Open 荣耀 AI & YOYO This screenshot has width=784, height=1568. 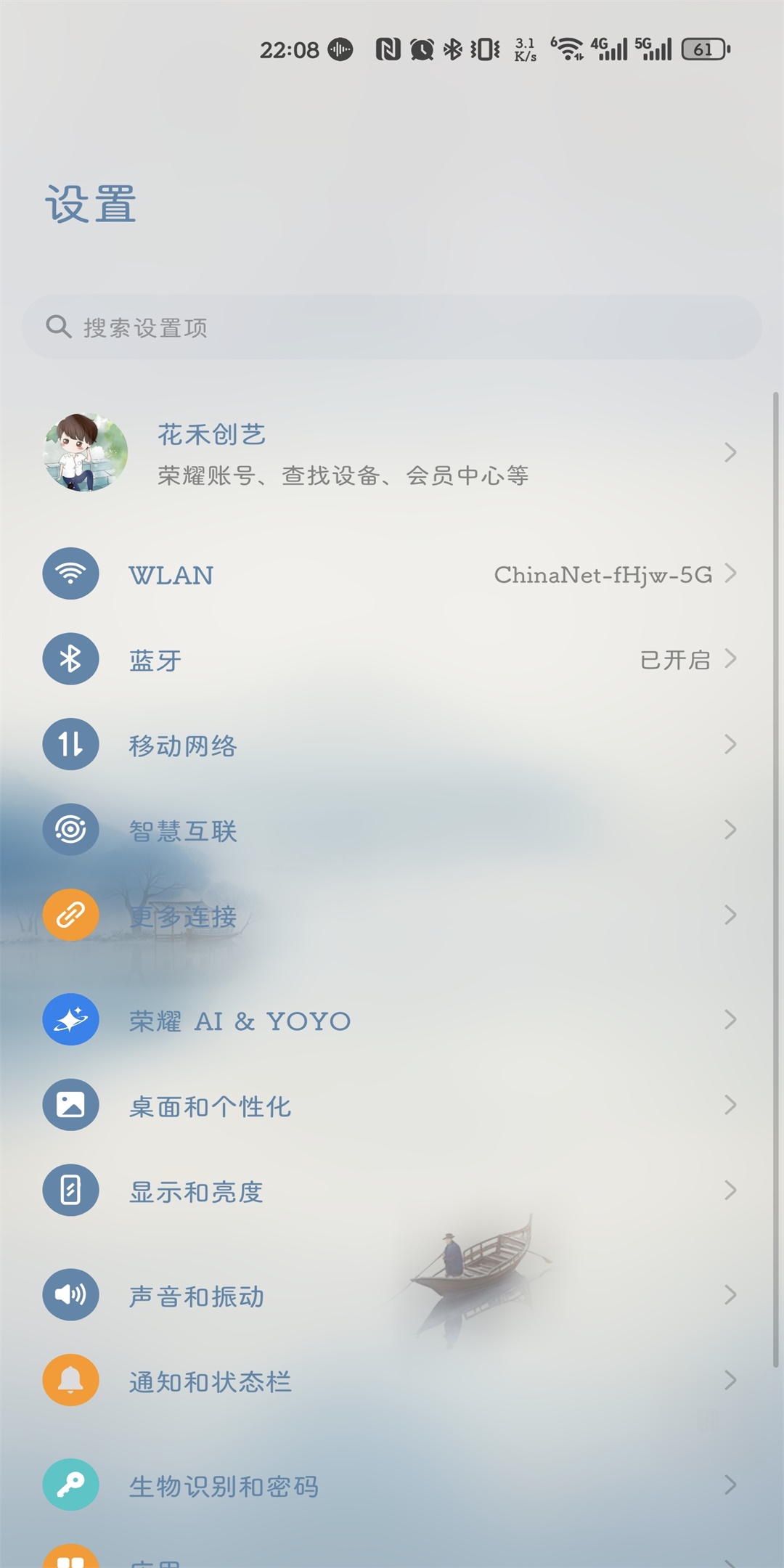[x=240, y=1021]
